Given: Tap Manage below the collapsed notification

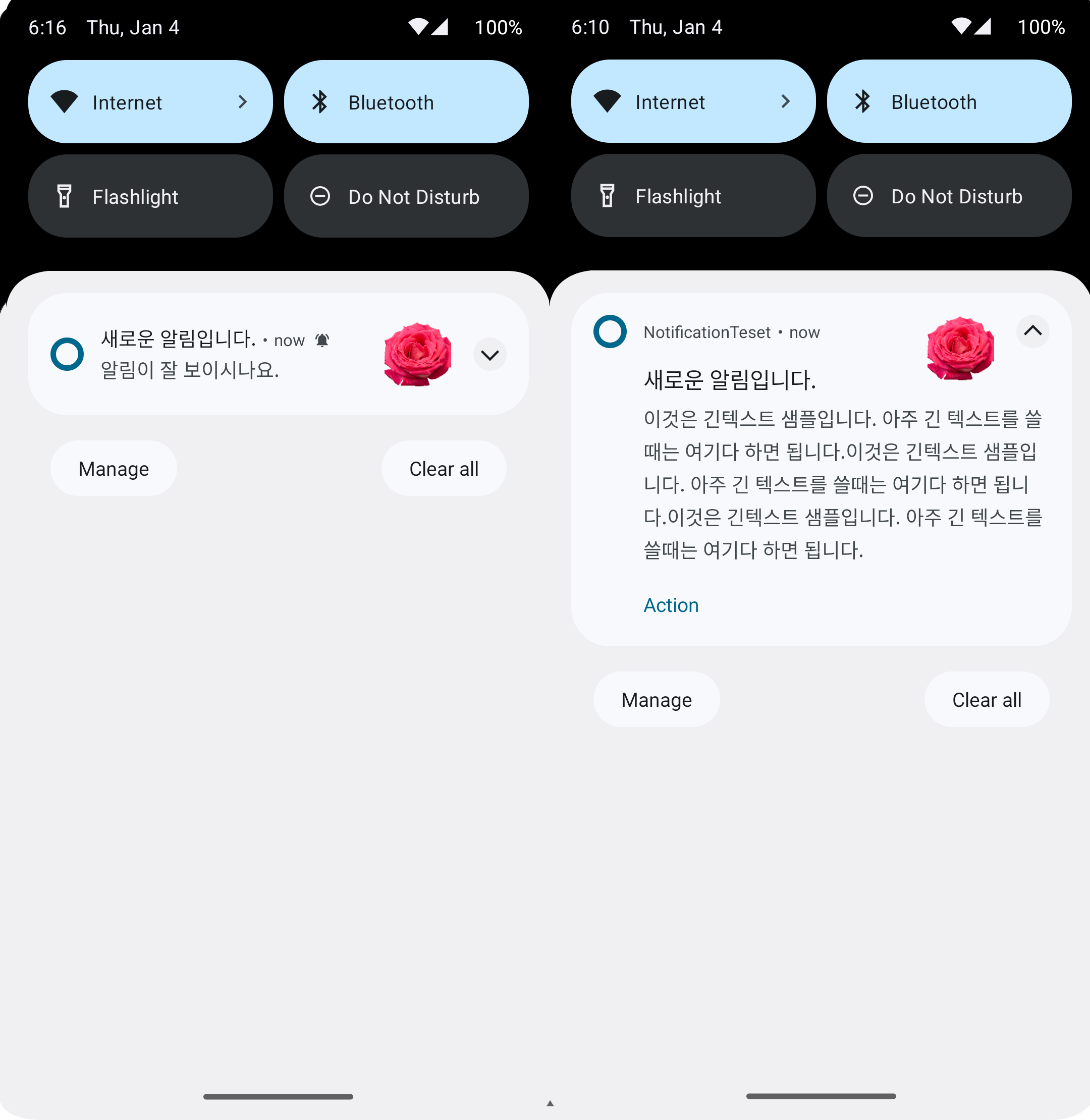Looking at the screenshot, I should coord(114,468).
